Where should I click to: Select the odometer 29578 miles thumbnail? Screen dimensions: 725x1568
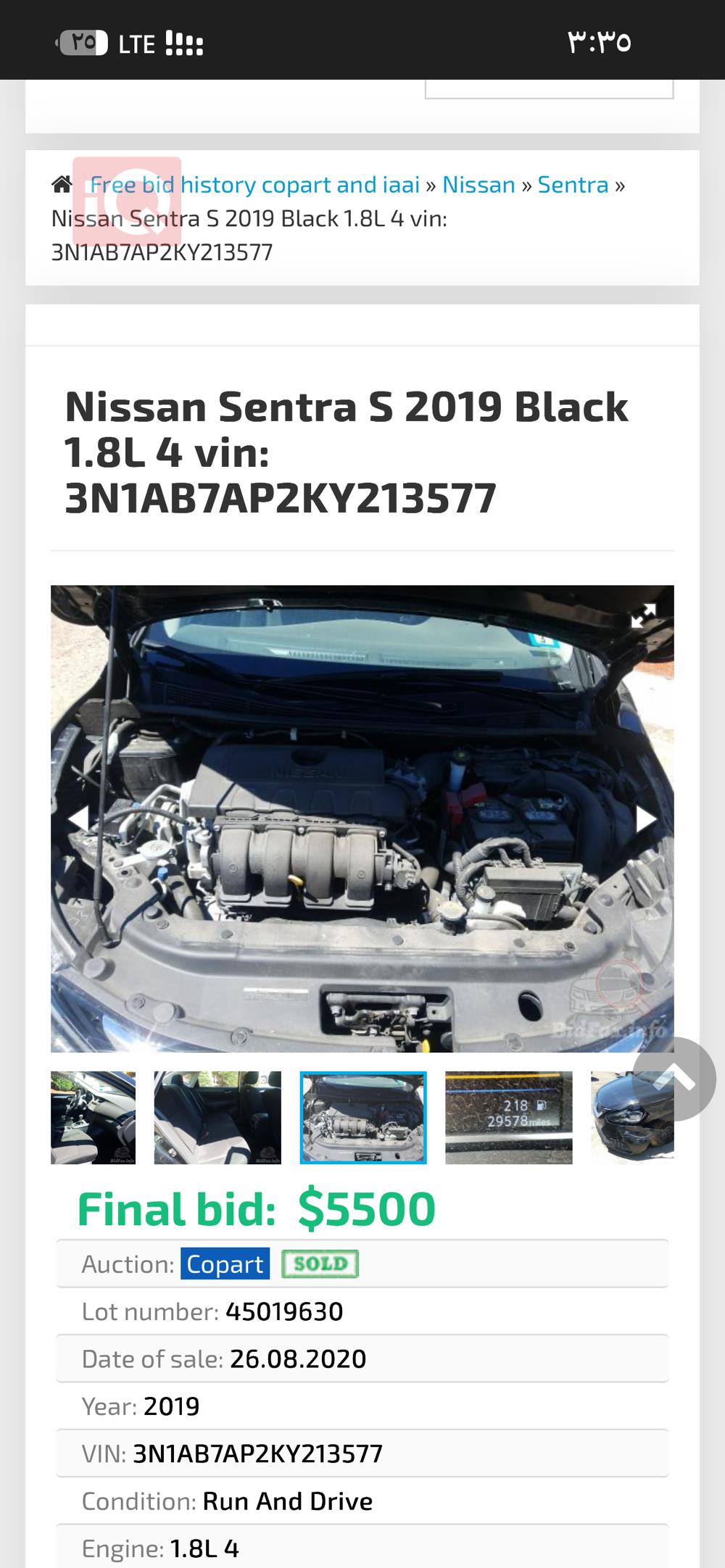[x=508, y=1117]
